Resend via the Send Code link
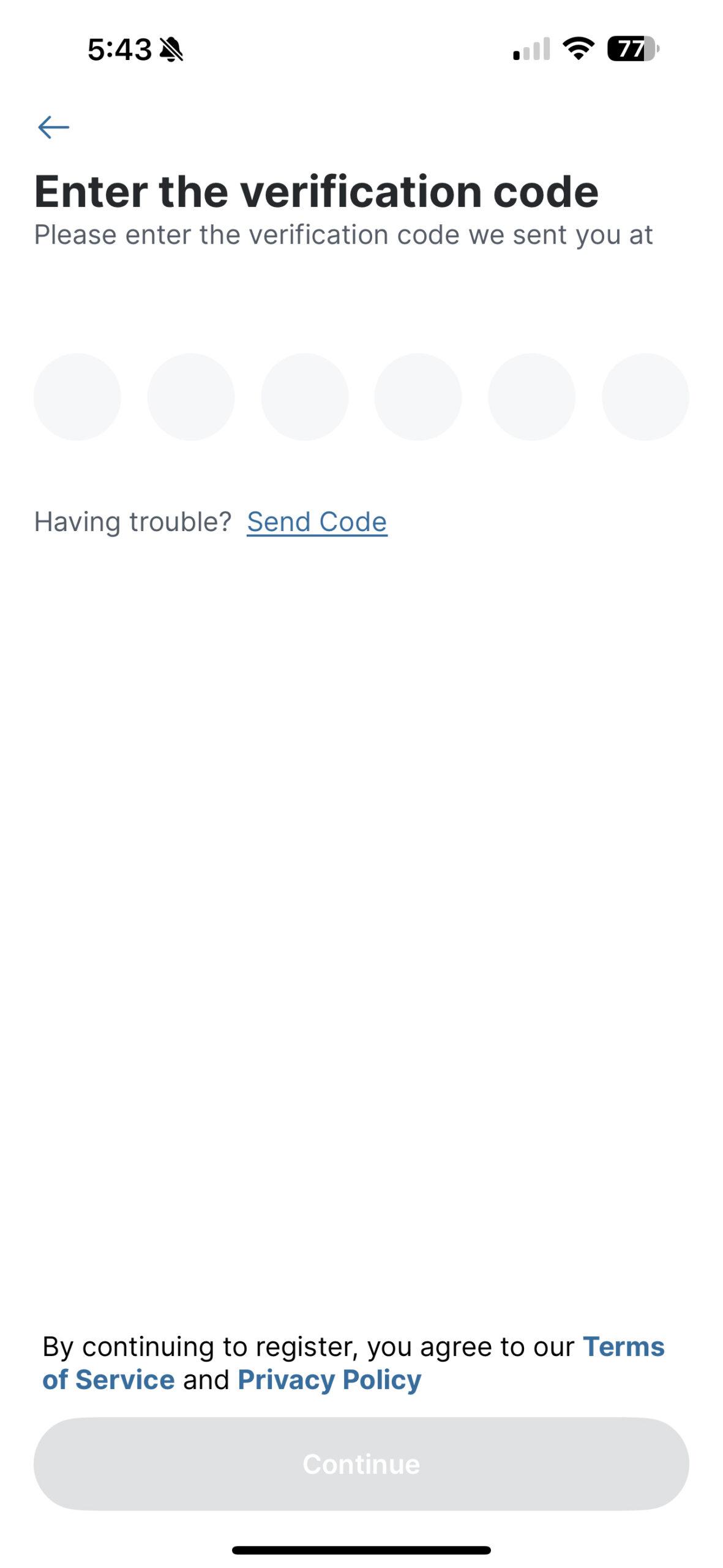Viewport: 723px width, 1568px height. [x=317, y=522]
